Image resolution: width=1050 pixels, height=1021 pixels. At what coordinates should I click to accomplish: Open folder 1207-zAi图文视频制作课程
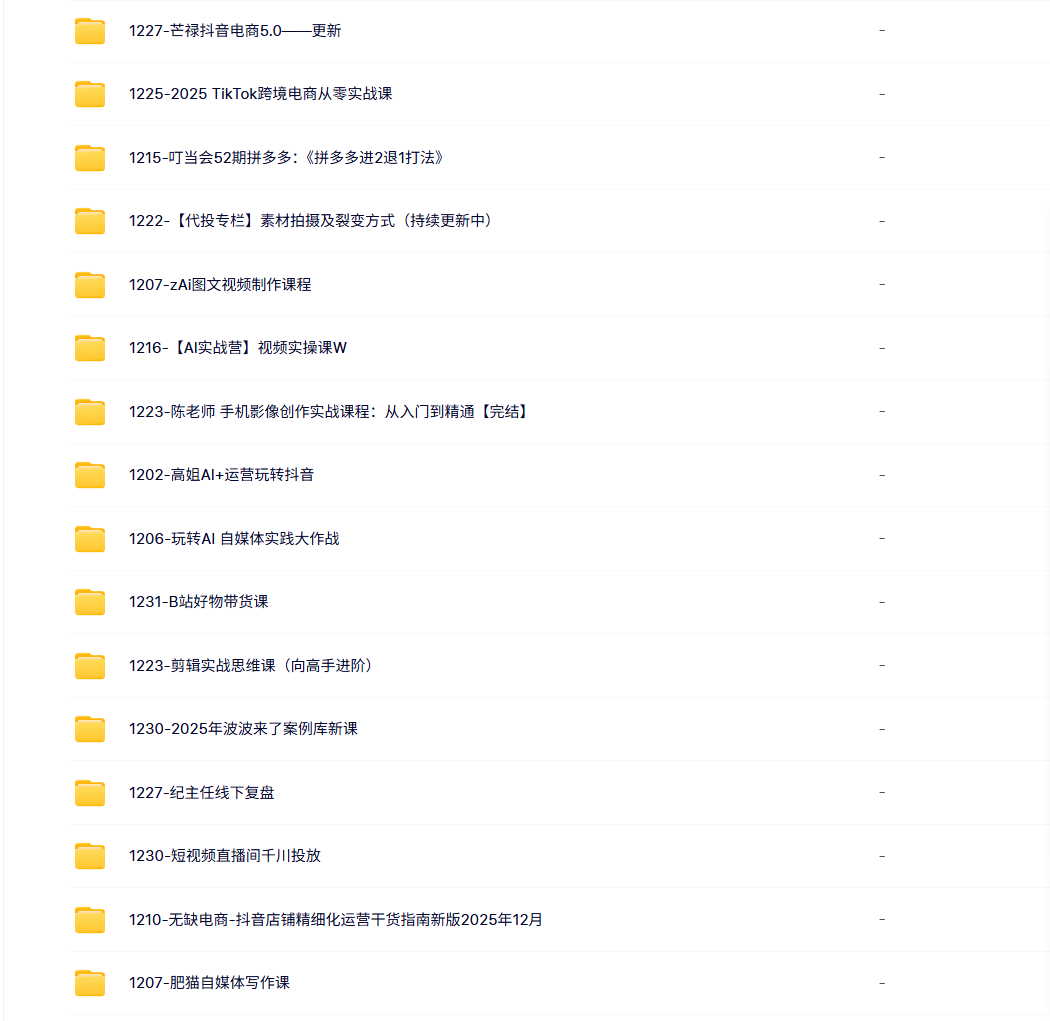(x=220, y=285)
